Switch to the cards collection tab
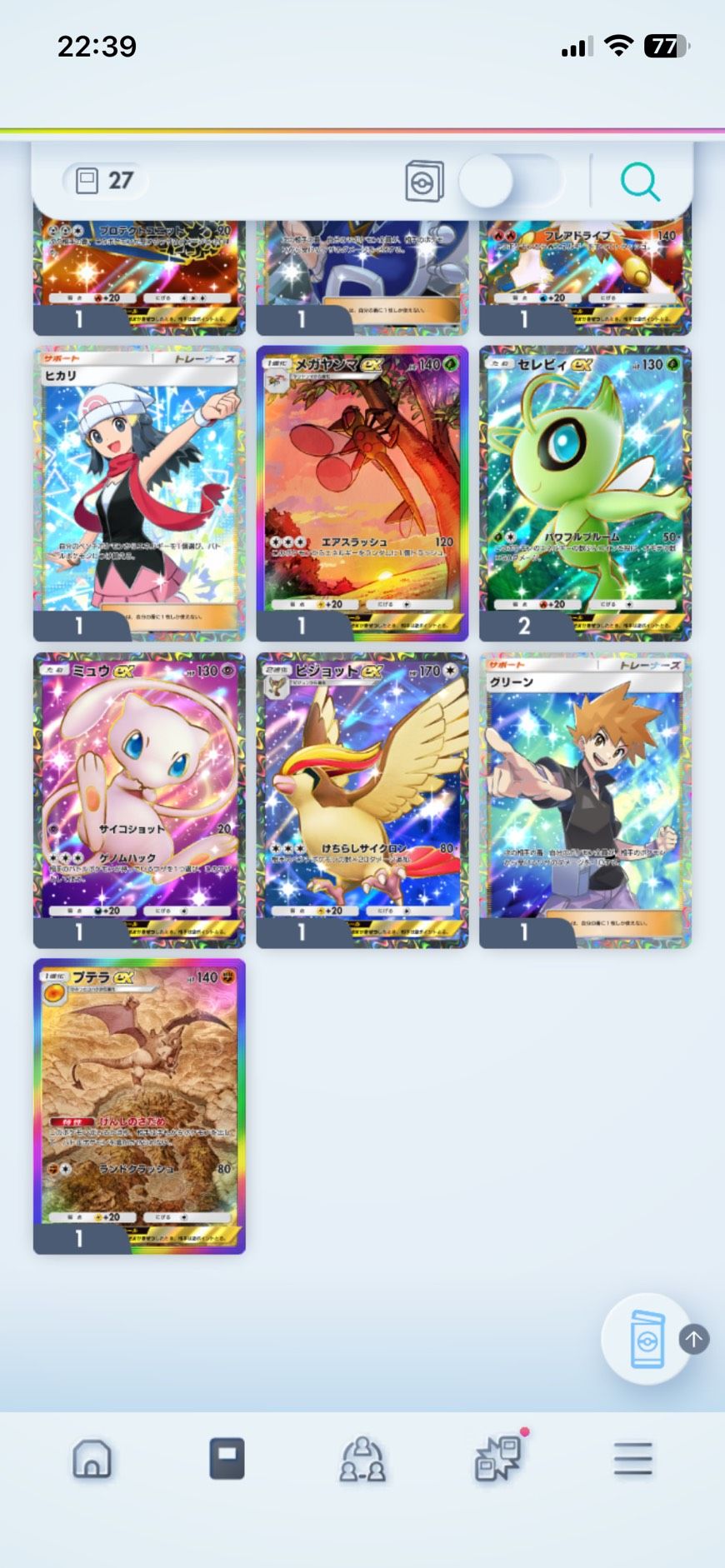The image size is (725, 1568). [x=227, y=1459]
